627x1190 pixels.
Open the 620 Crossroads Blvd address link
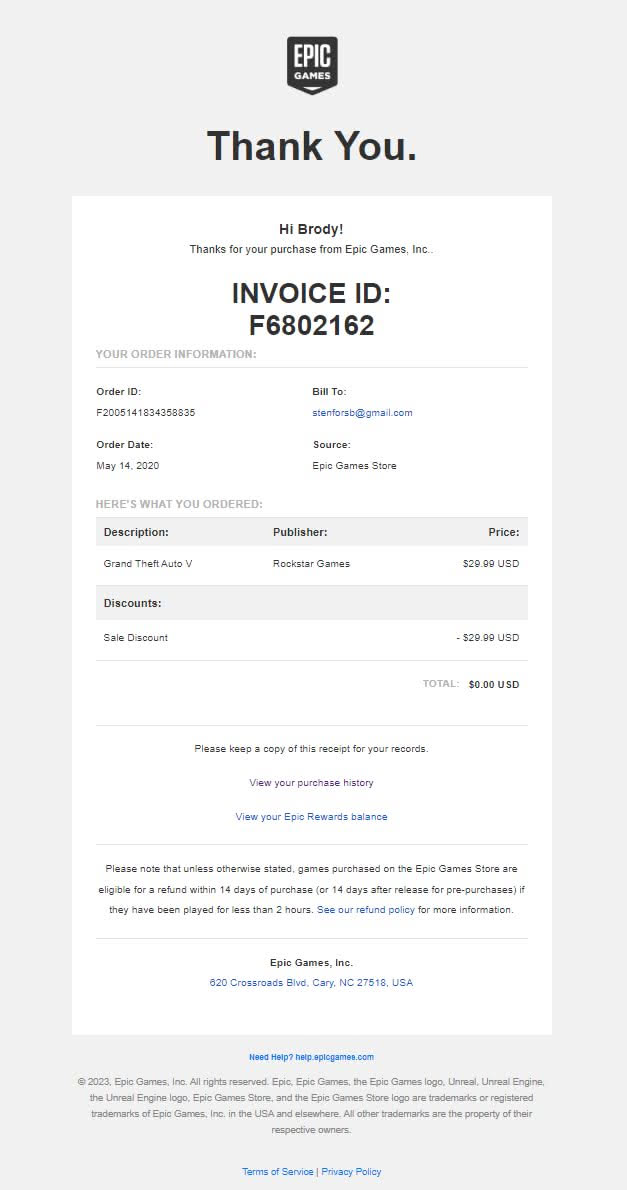point(311,982)
